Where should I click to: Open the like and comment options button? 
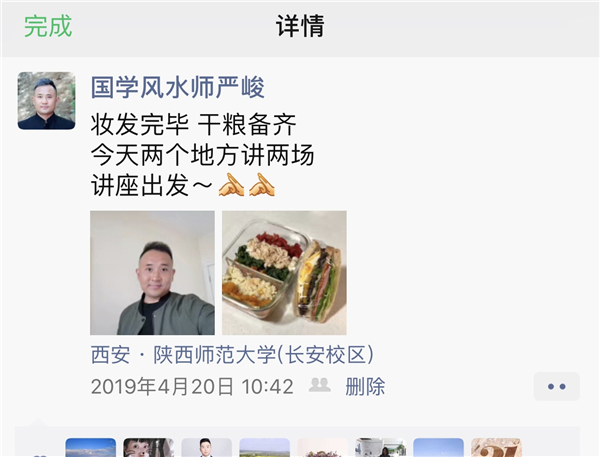(x=556, y=386)
